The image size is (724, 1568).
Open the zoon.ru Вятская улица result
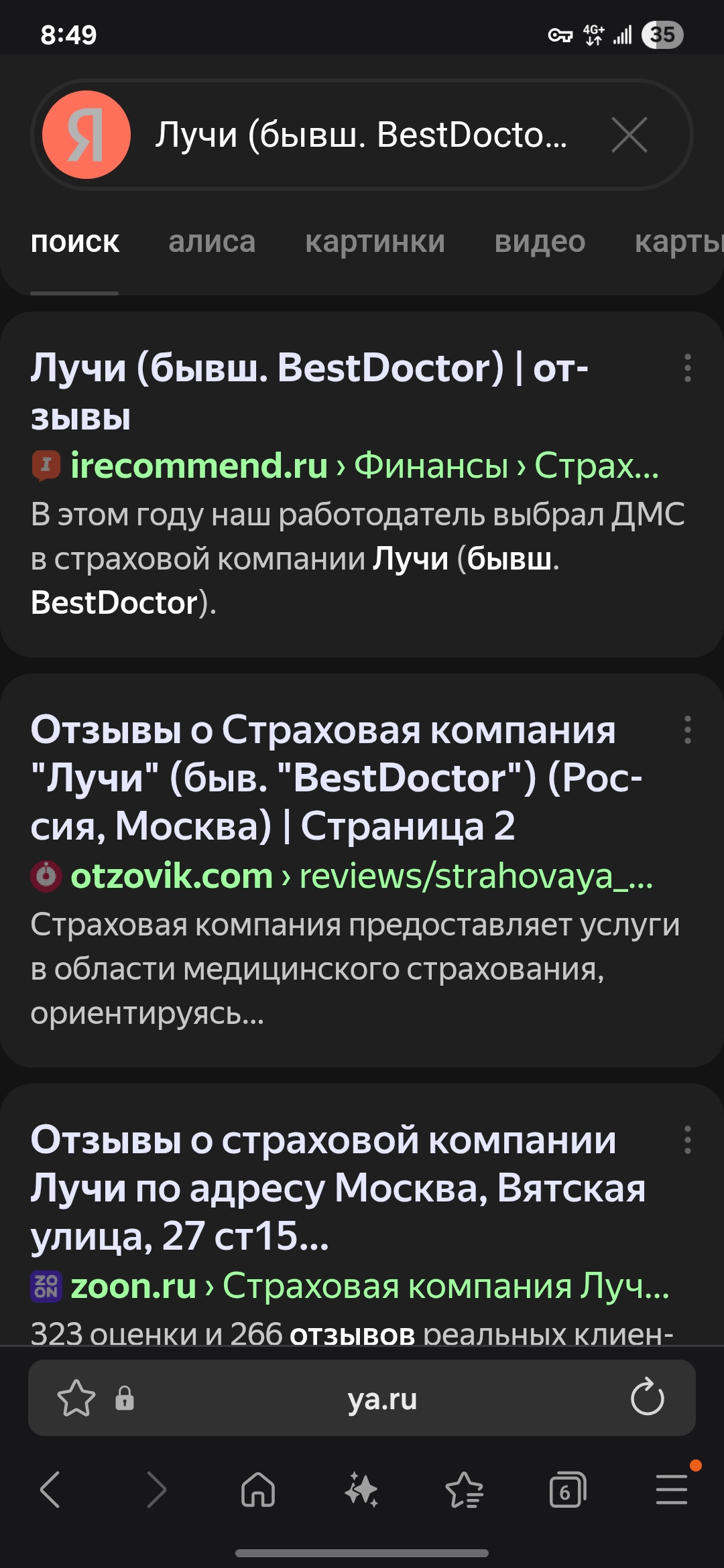tap(335, 1187)
